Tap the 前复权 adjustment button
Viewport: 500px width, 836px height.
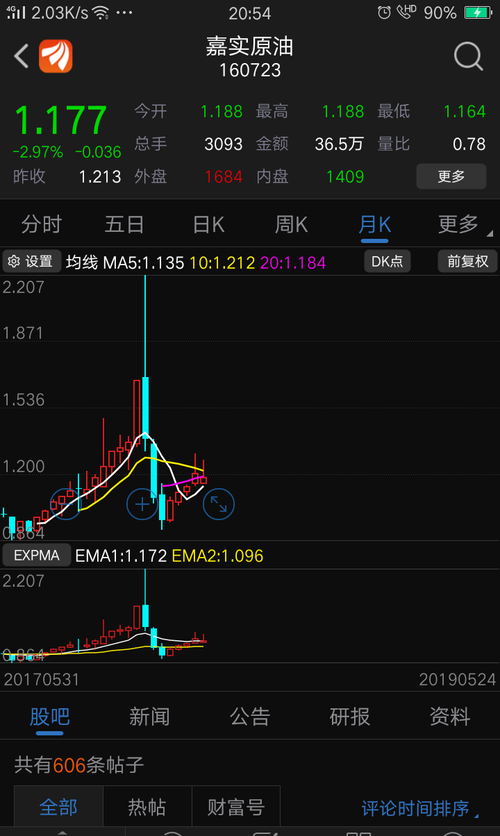(467, 261)
